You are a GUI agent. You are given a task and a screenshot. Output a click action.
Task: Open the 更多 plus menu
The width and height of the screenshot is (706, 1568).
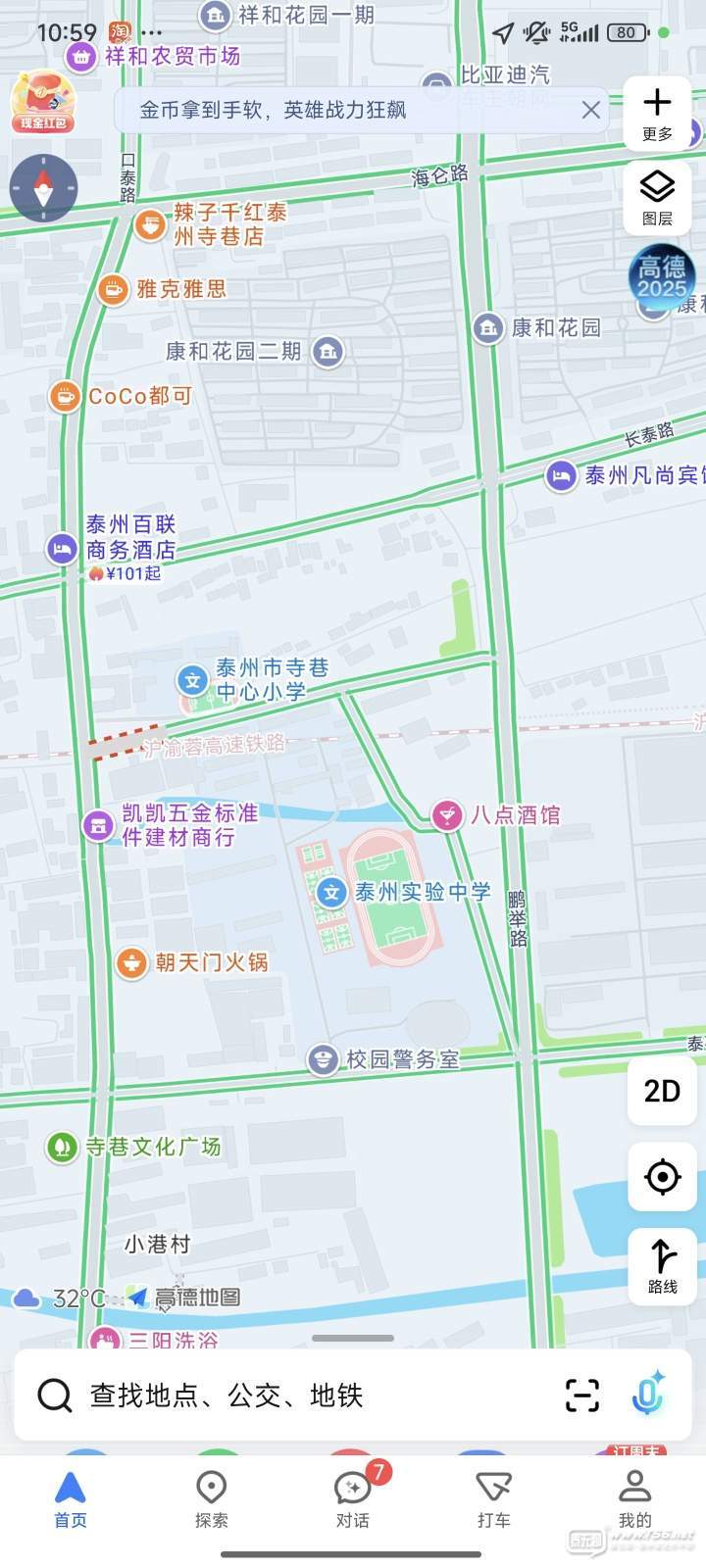657,114
